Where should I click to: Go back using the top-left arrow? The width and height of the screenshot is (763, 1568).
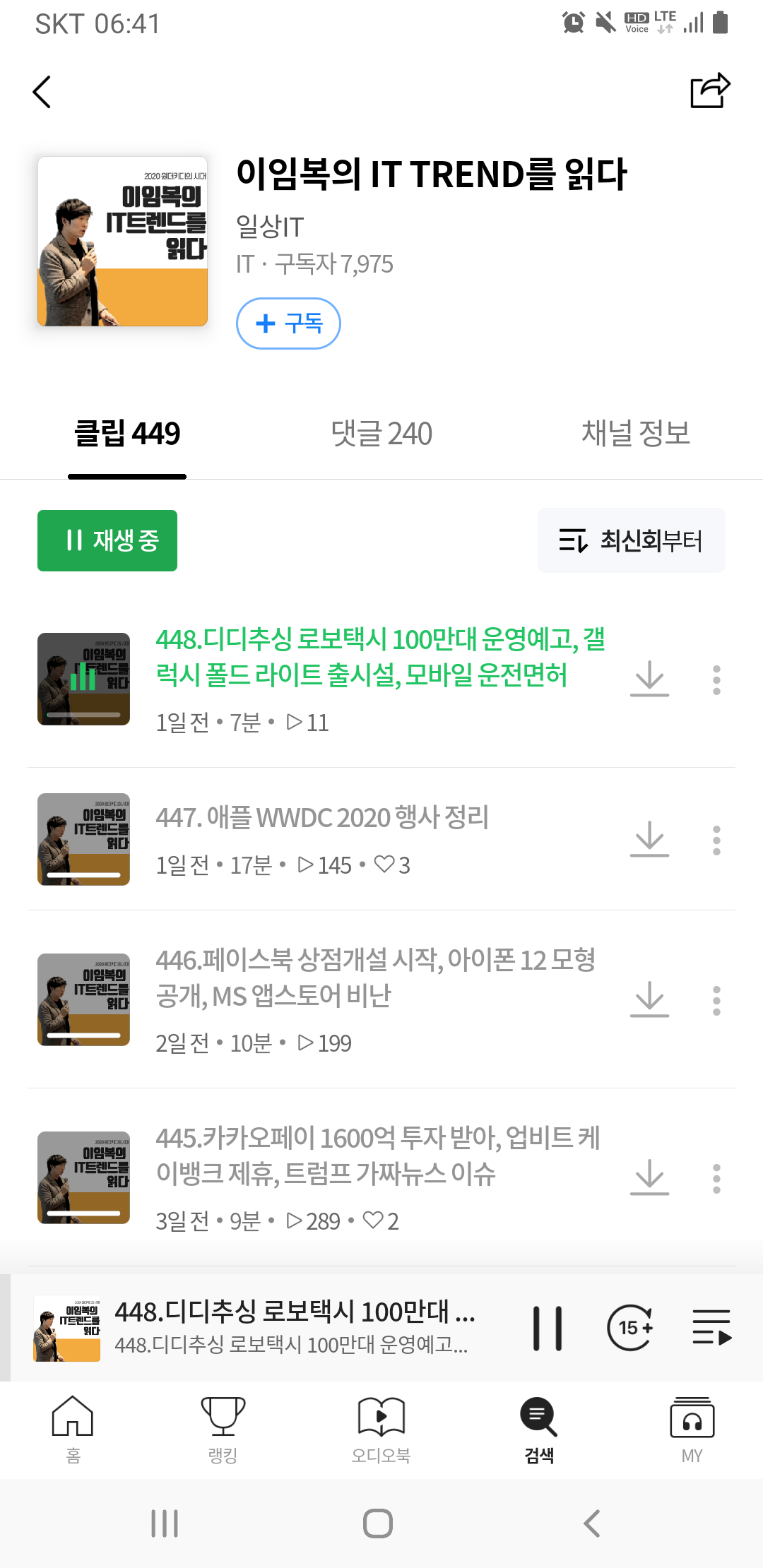tap(42, 92)
